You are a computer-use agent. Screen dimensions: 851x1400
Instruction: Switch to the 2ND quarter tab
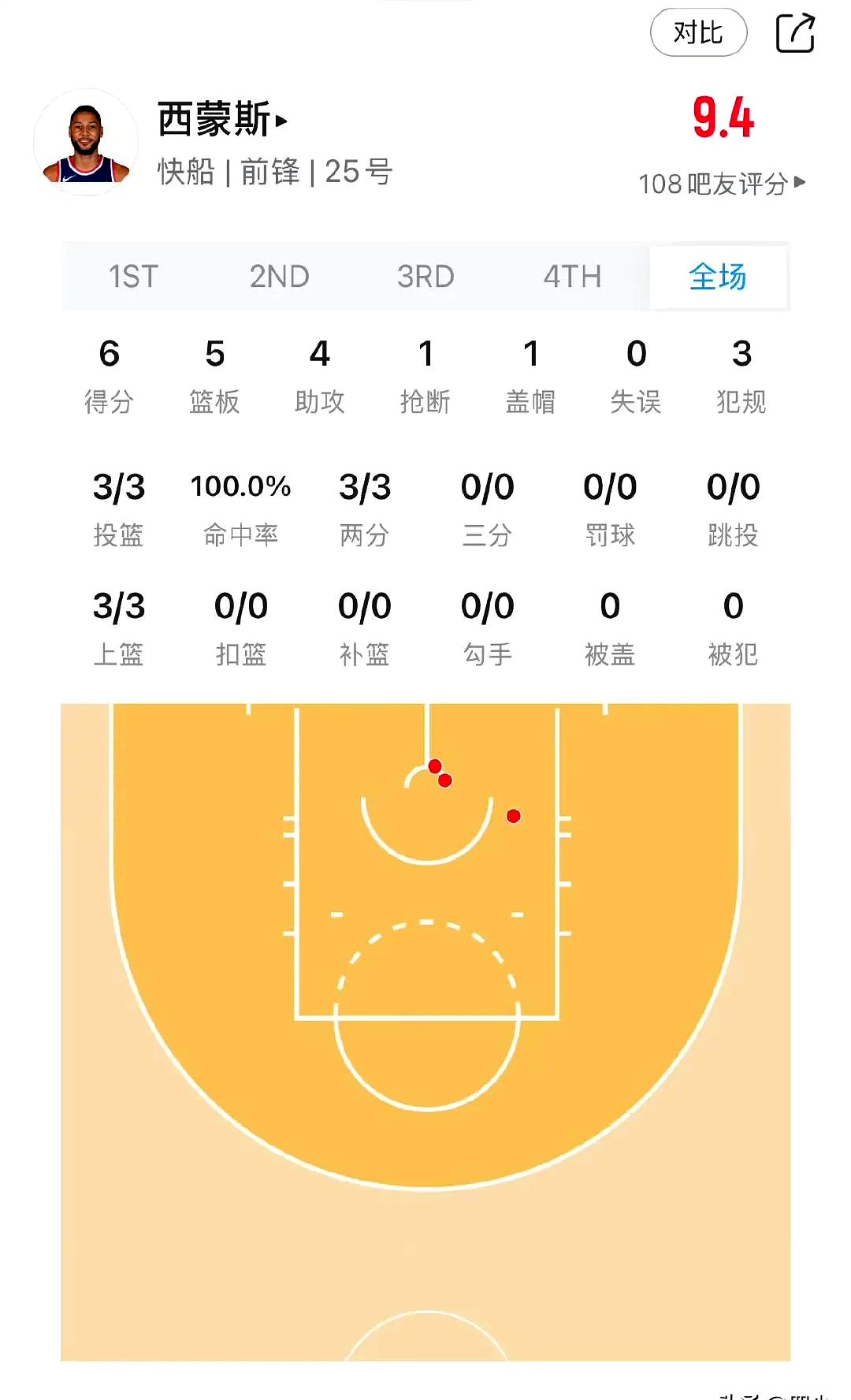[x=279, y=277]
